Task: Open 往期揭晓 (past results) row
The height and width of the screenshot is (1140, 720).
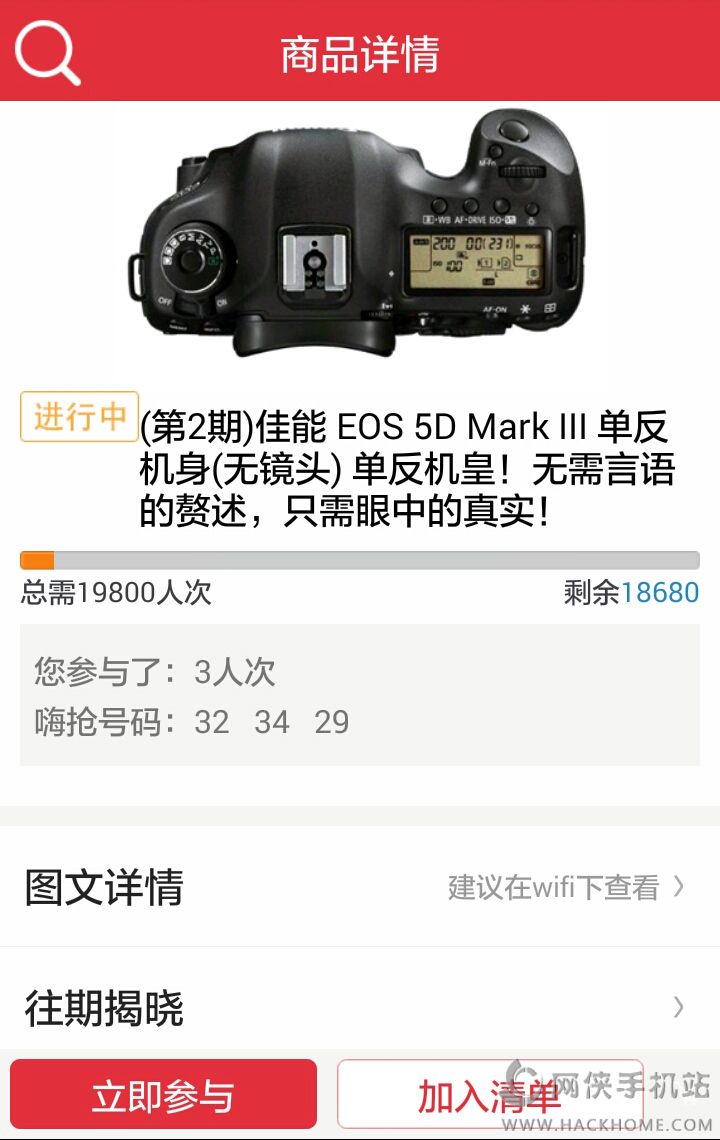Action: pyautogui.click(x=360, y=1007)
